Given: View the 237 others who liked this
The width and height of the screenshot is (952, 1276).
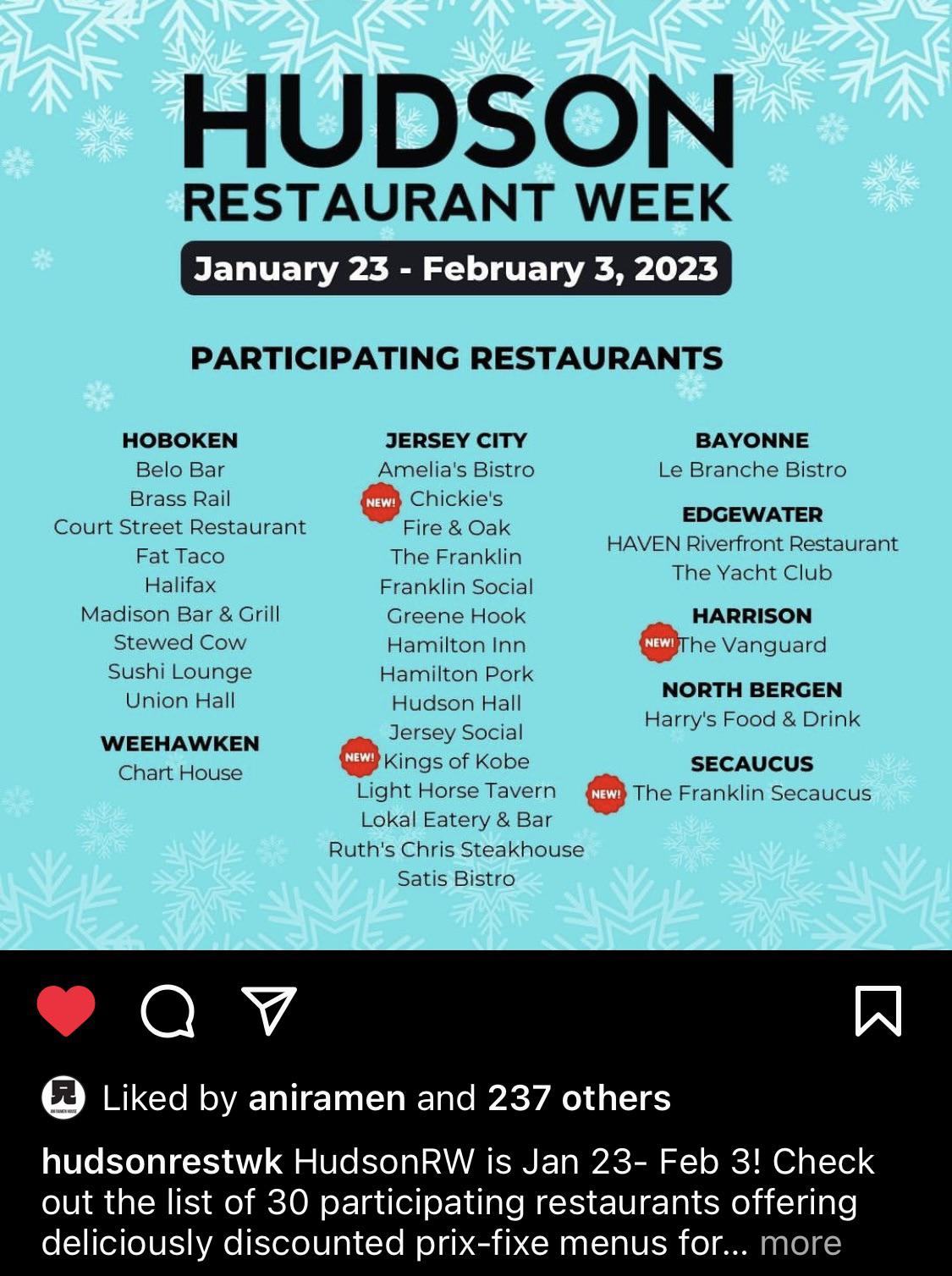Looking at the screenshot, I should pos(579,1098).
